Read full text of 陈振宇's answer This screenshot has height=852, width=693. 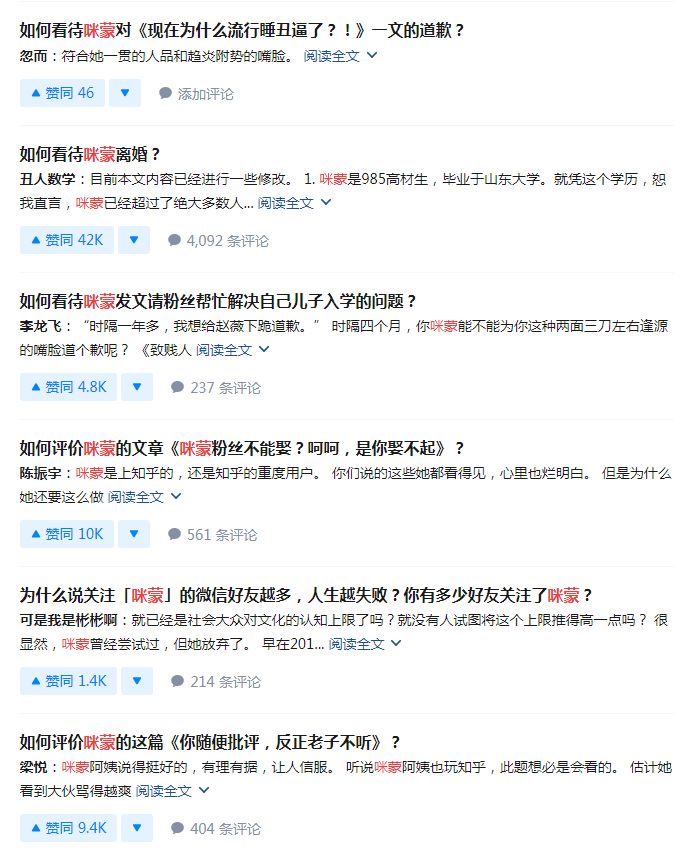[144, 497]
